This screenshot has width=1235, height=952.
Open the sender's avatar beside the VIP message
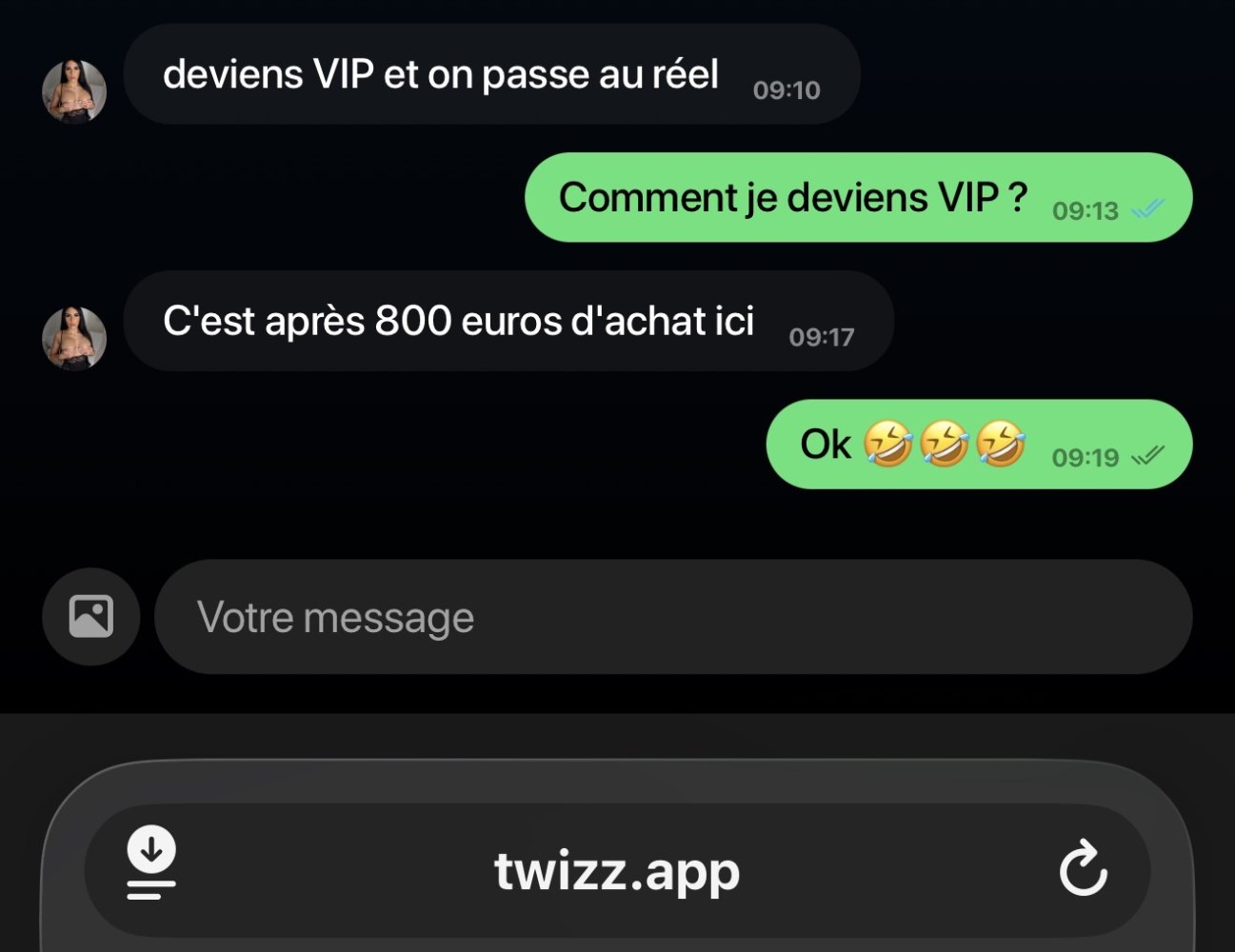[74, 92]
